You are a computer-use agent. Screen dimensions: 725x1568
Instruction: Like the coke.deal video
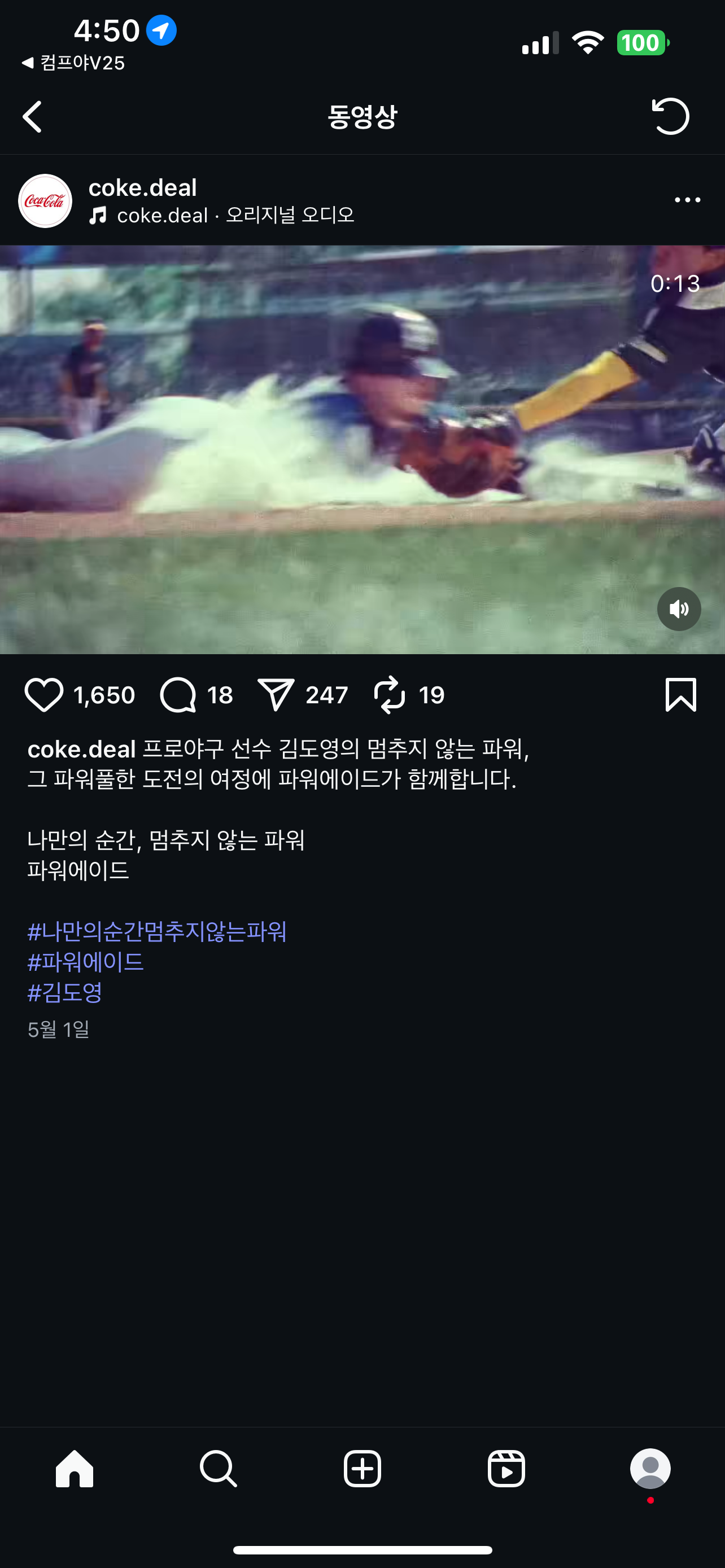pos(44,694)
